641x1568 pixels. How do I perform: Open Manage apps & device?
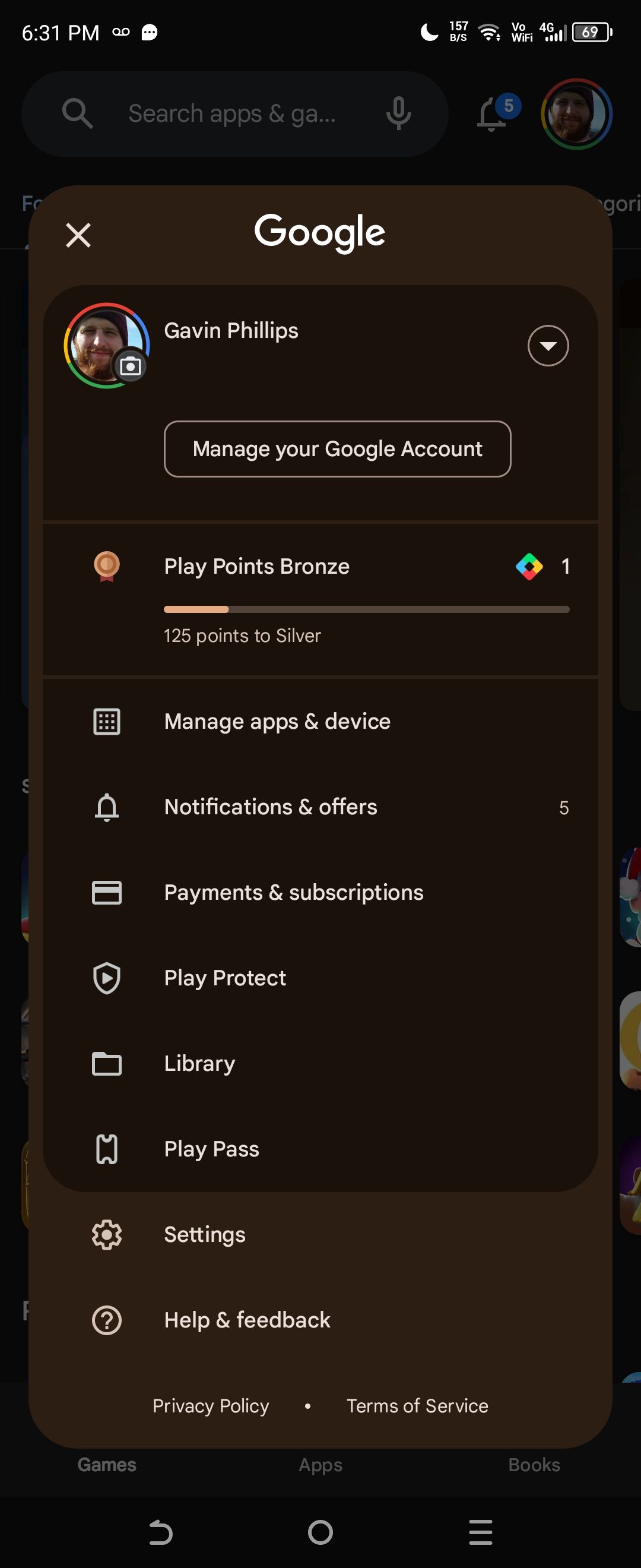pyautogui.click(x=277, y=721)
